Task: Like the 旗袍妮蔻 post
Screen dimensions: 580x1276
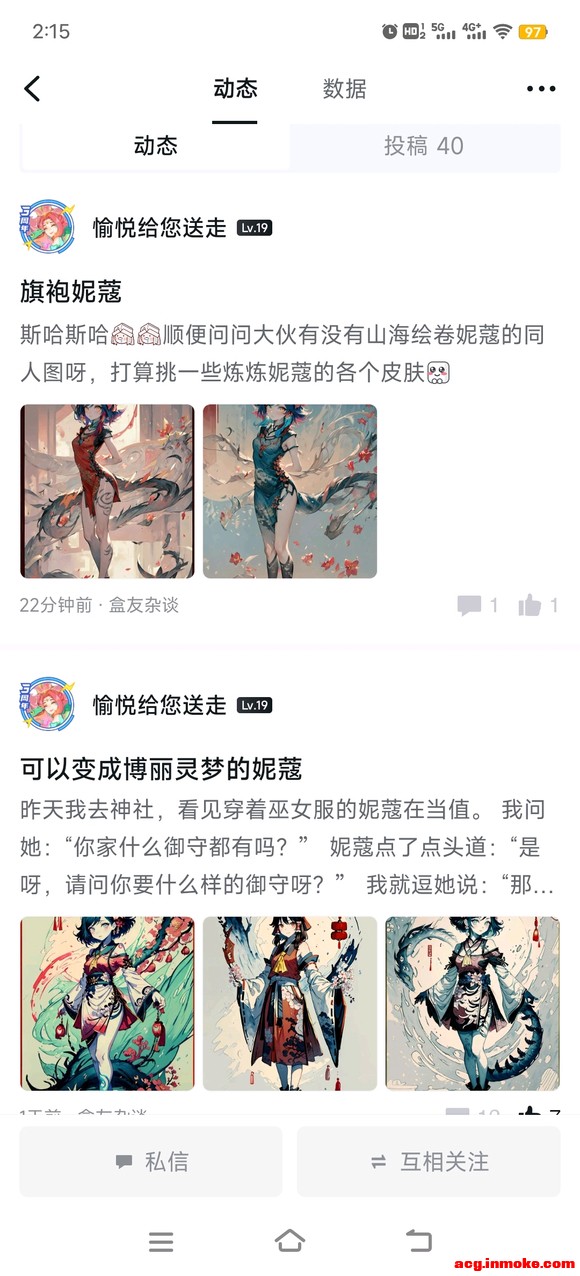Action: [x=538, y=605]
